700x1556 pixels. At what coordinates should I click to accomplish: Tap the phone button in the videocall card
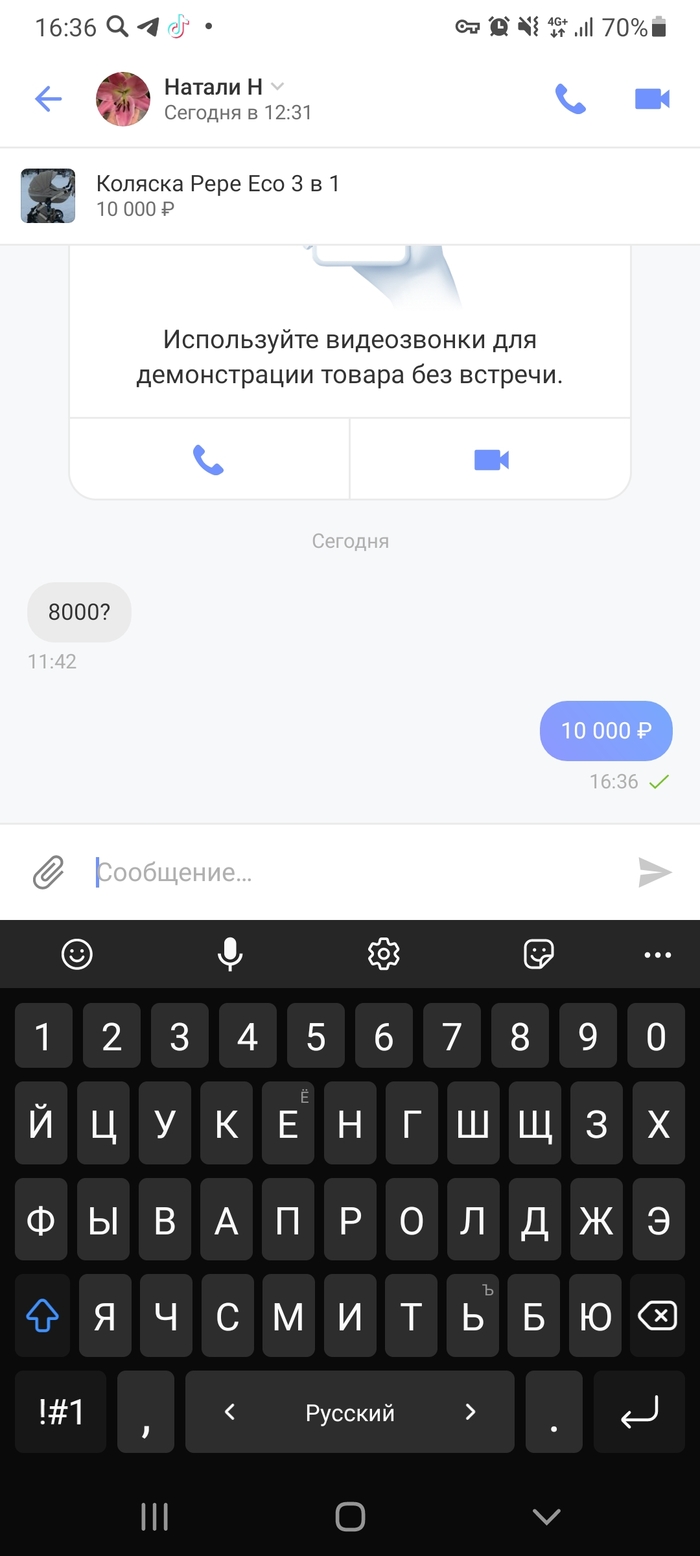[x=208, y=459]
